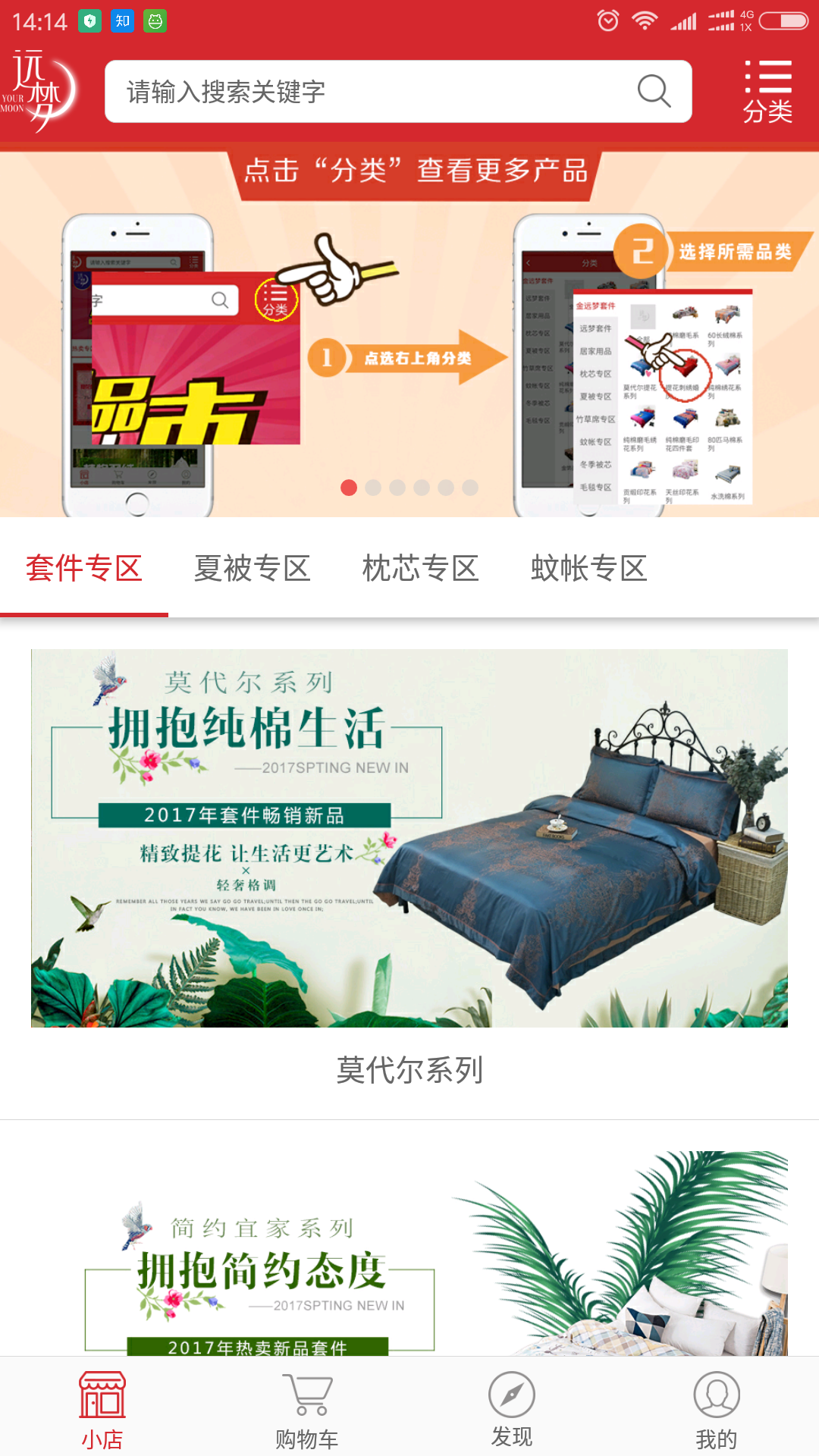Open the 分类 category menu
819x1456 pixels.
click(767, 93)
